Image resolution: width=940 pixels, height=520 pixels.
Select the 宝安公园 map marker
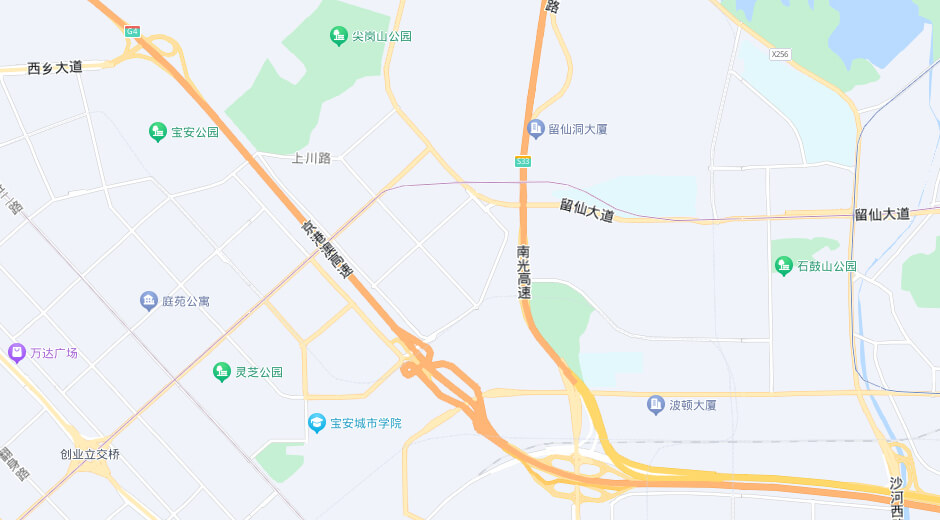point(157,132)
